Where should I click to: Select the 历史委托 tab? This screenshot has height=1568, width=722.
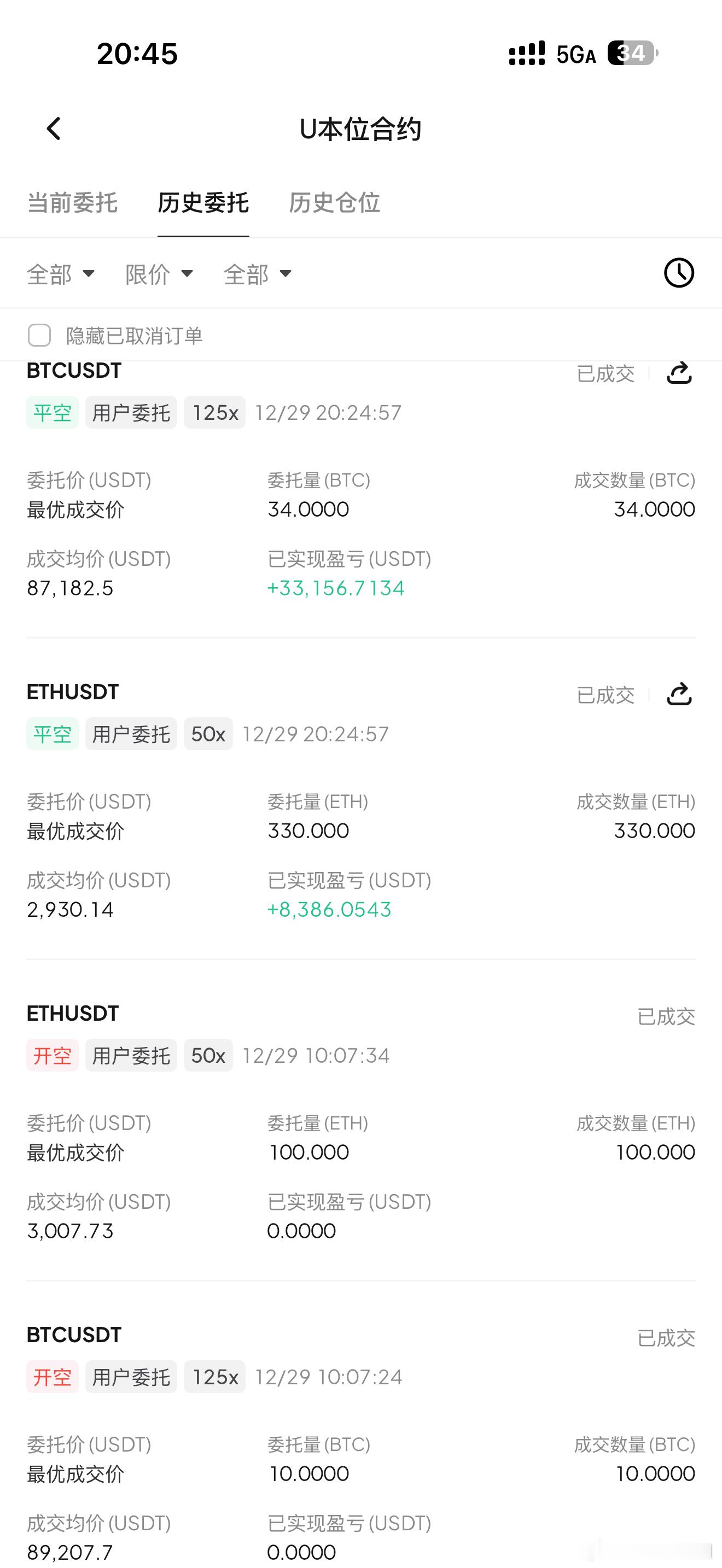[203, 203]
